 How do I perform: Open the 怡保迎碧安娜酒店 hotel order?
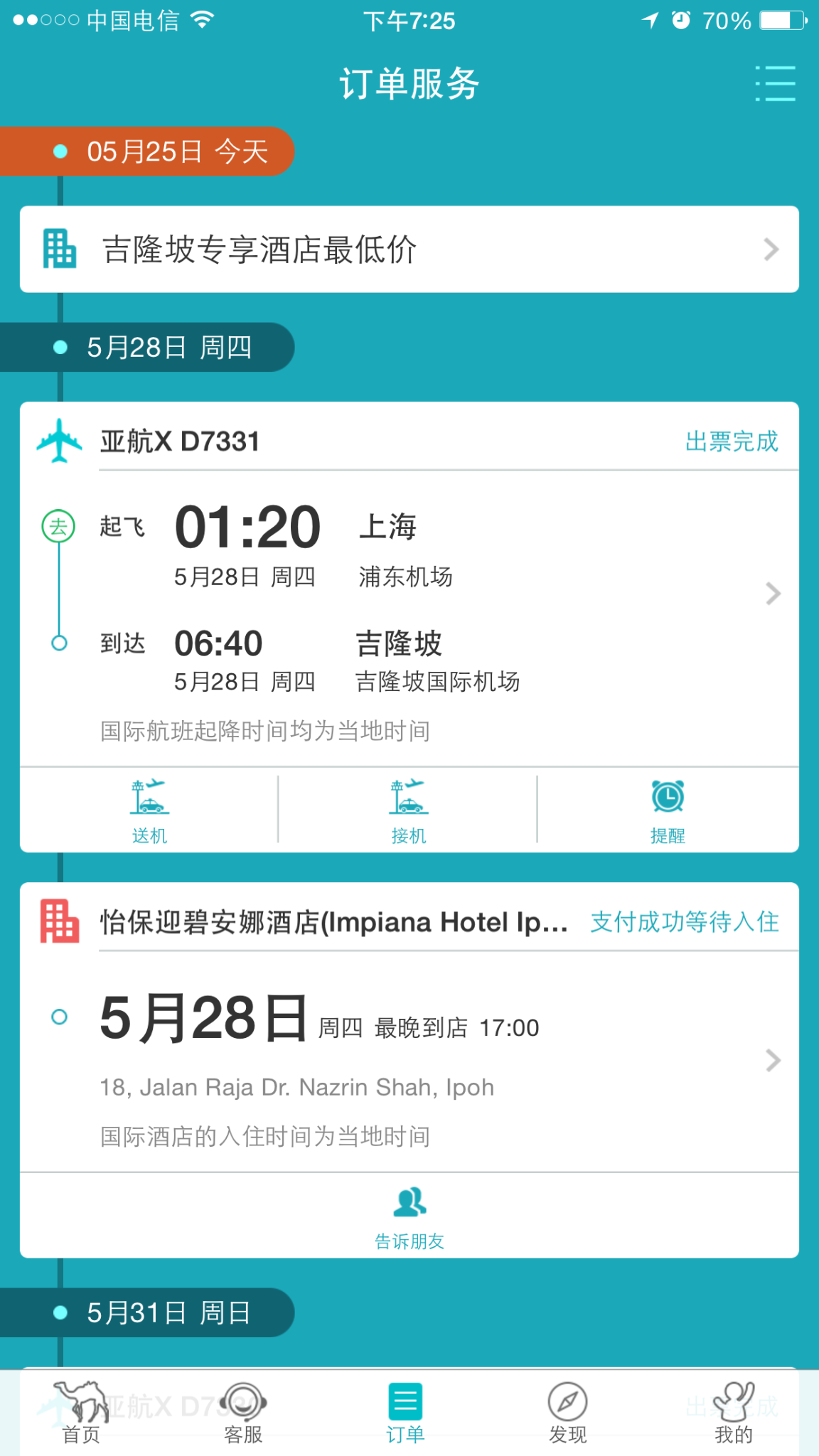coord(409,1059)
